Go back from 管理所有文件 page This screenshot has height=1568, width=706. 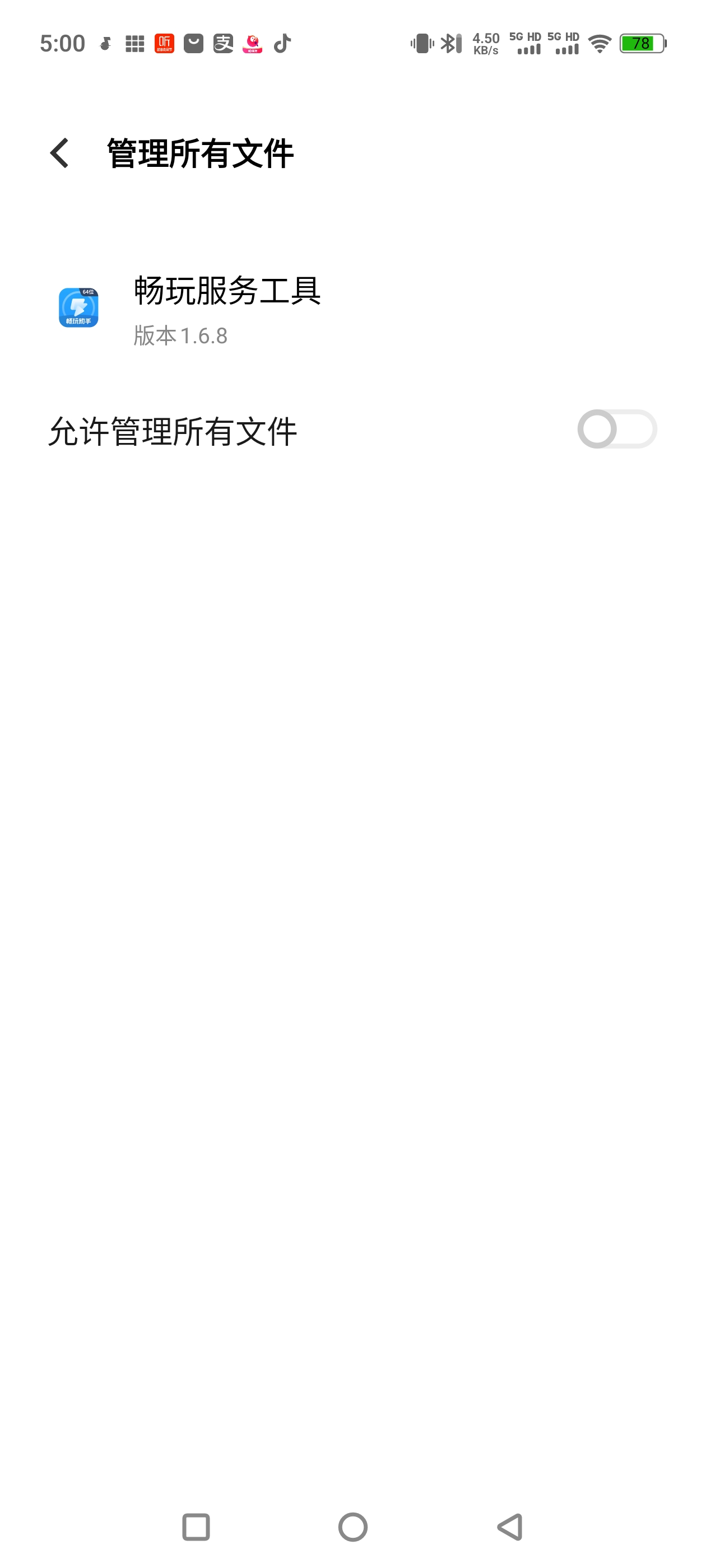(60, 153)
